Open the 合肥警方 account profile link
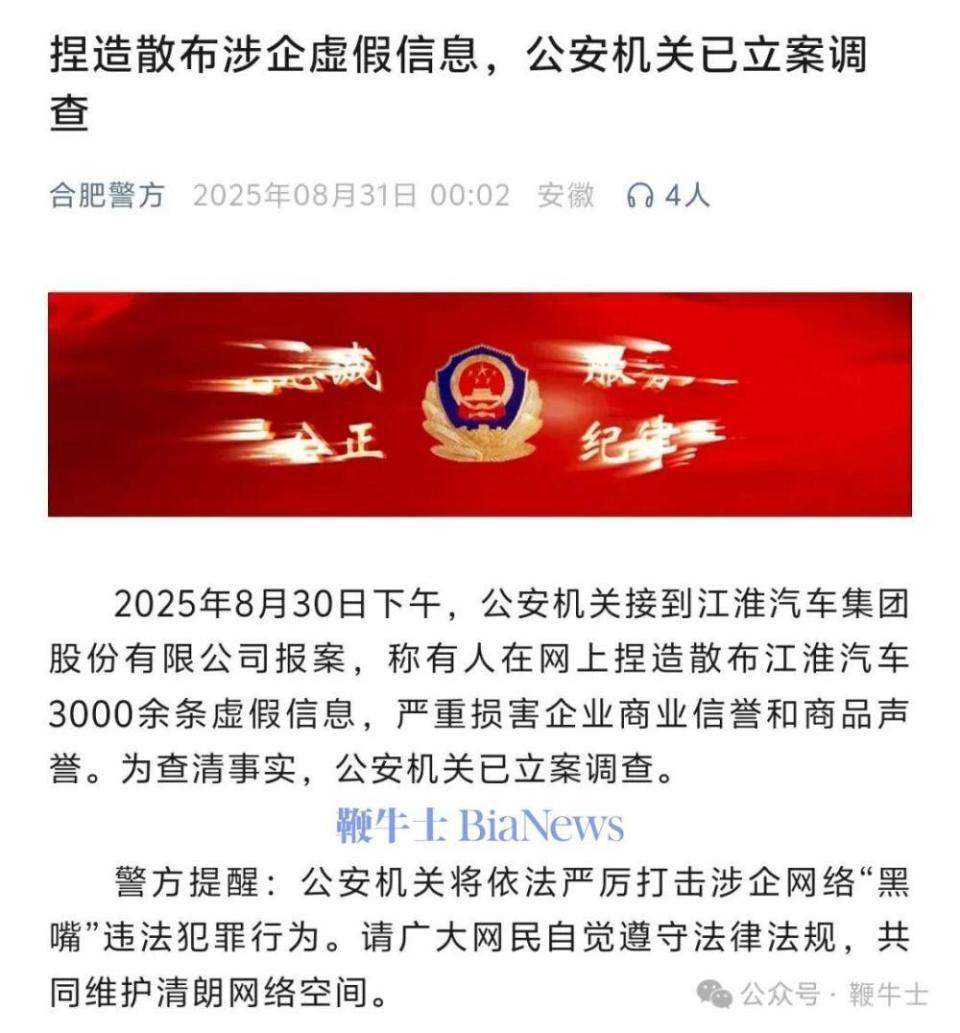The width and height of the screenshot is (960, 1033). 107,195
